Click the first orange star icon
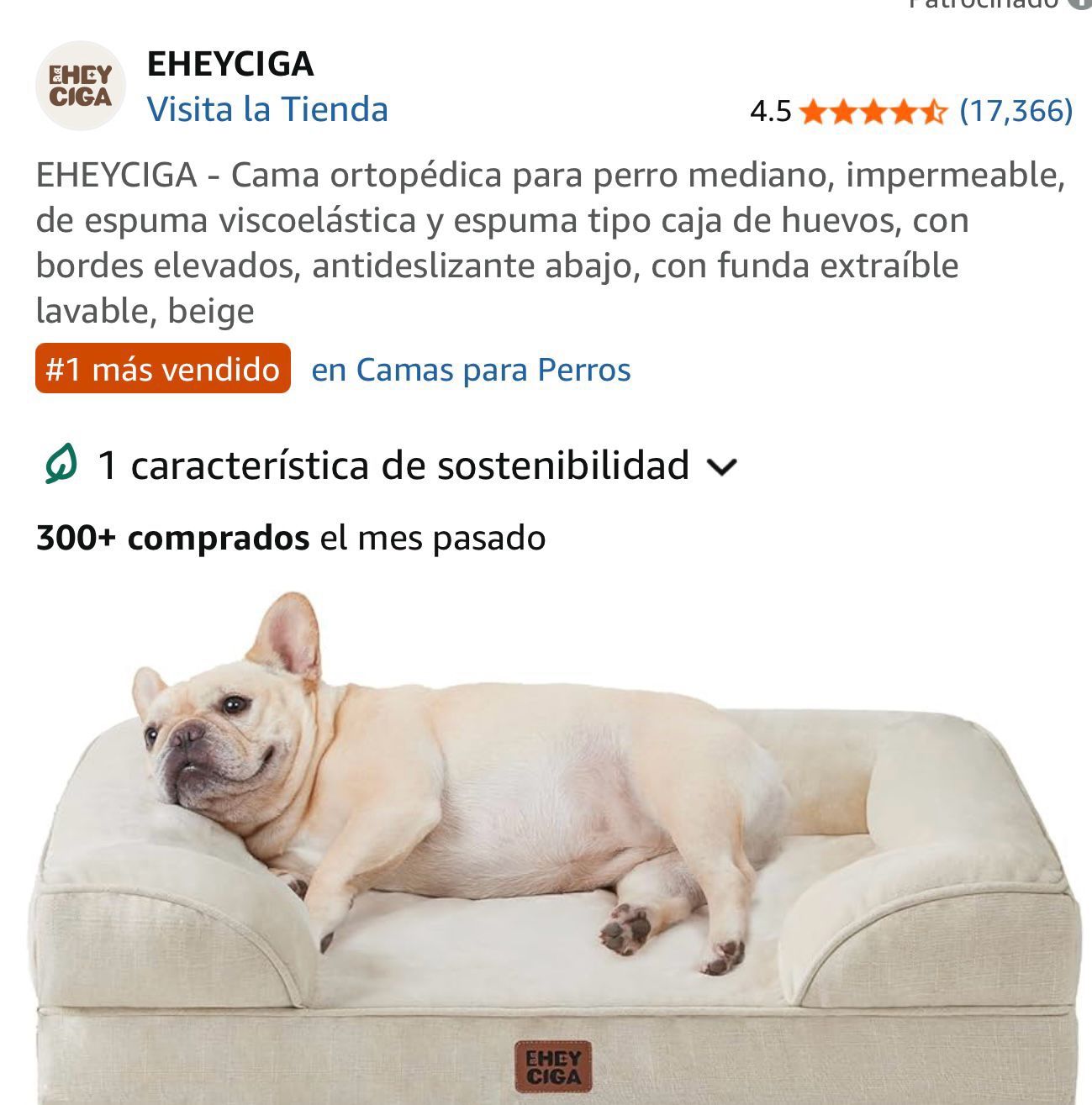This screenshot has height=1105, width=1092. click(x=814, y=108)
